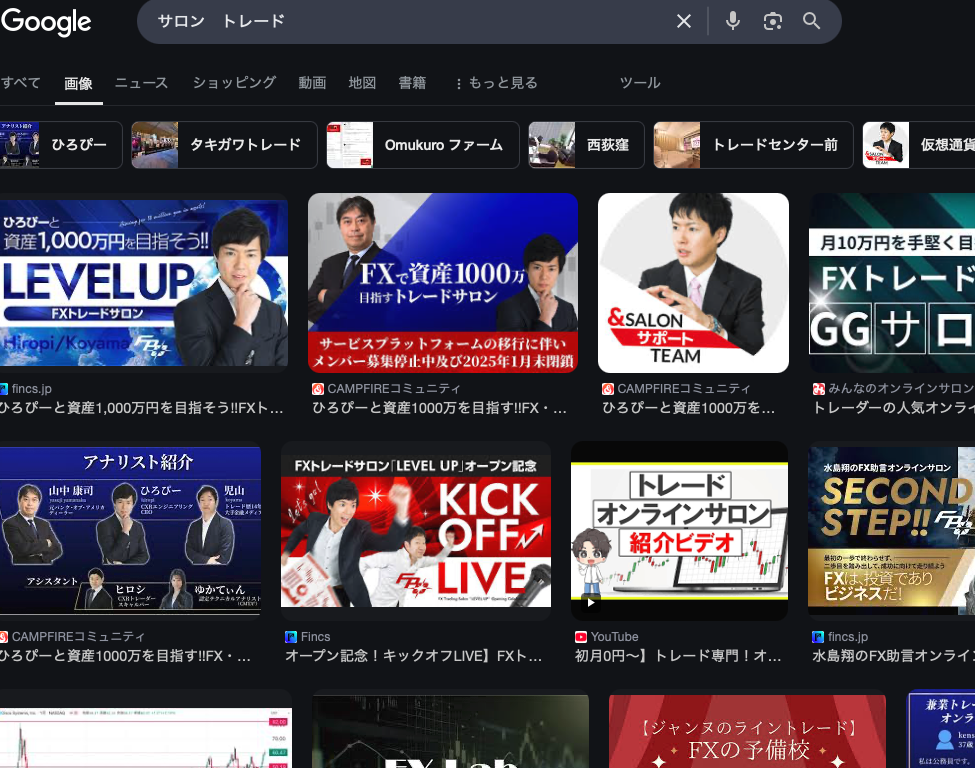975x768 pixels.
Task: Switch to the 動画 tab
Action: [312, 83]
